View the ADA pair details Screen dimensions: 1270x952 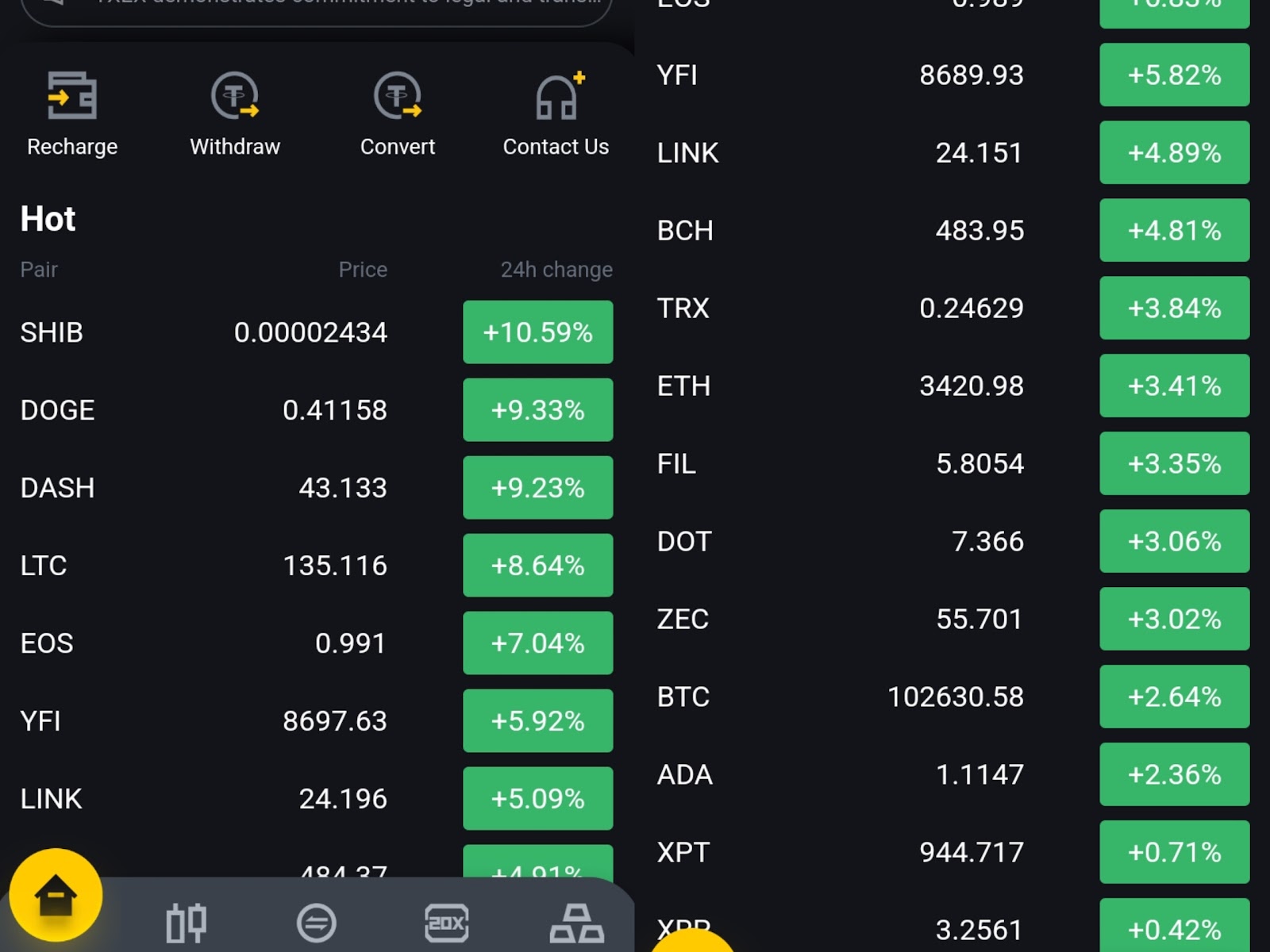[x=952, y=775]
